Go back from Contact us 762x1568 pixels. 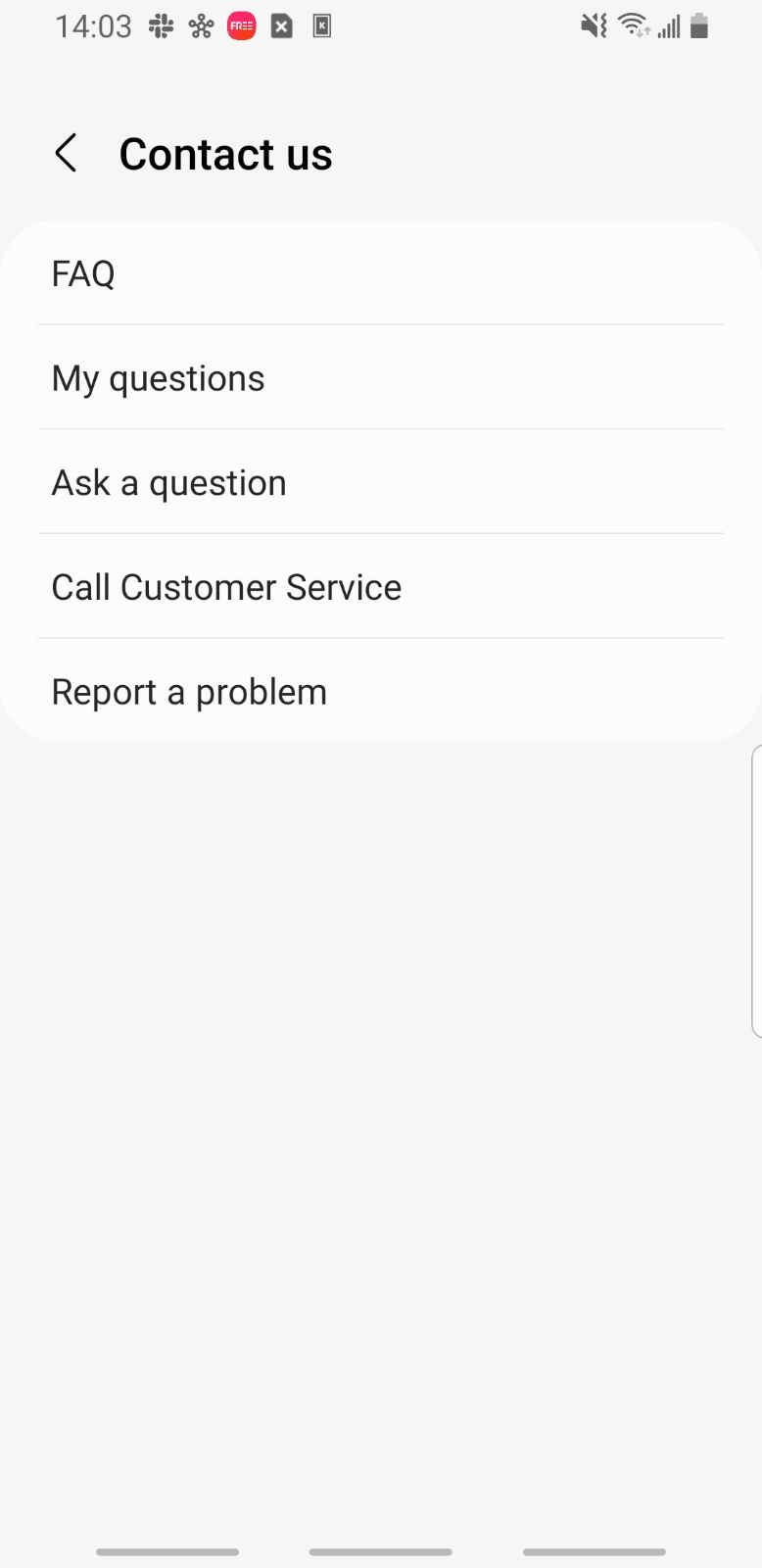(66, 154)
